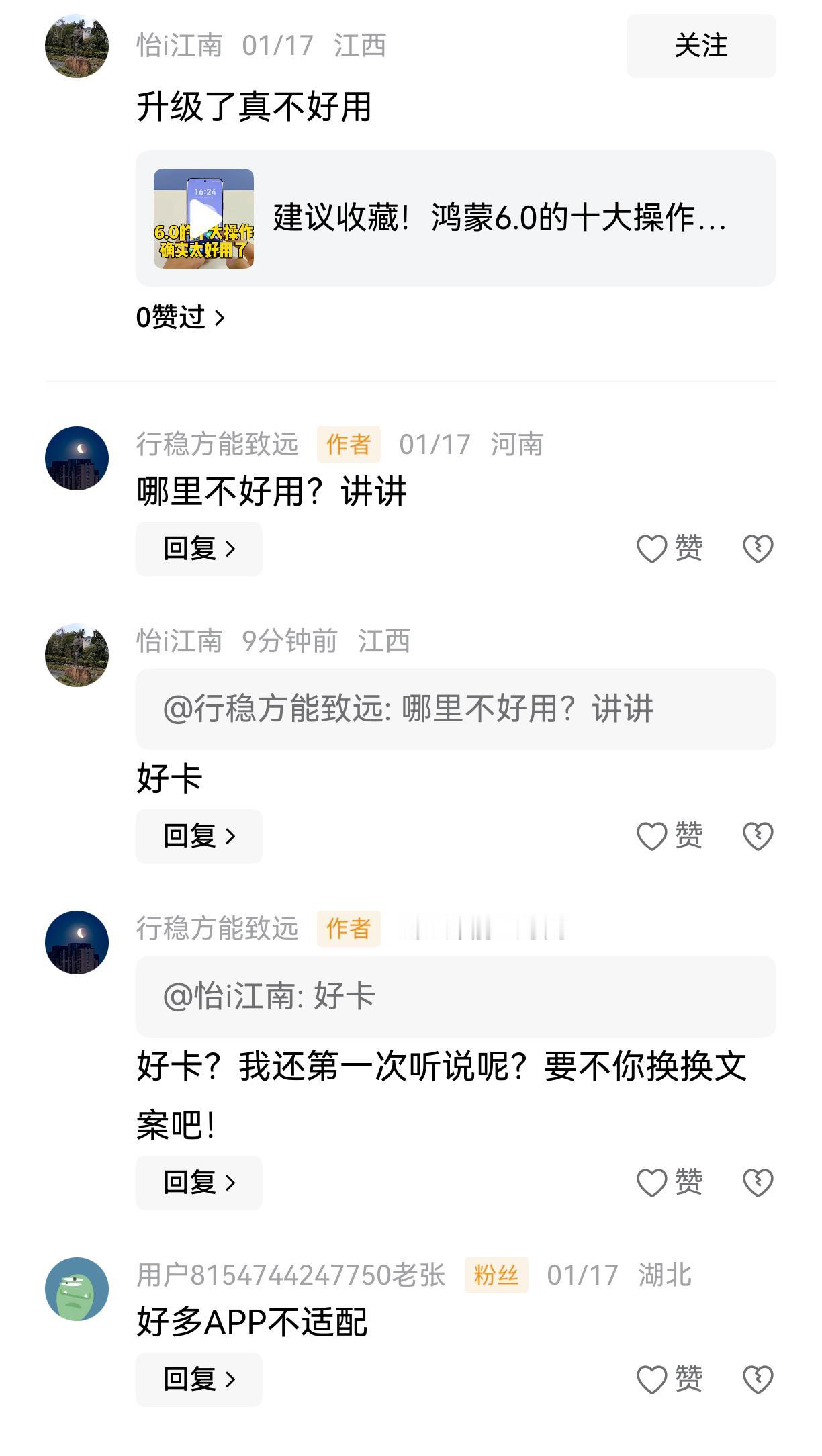Play the HarmonyOS 6.0 video thumbnail
Image resolution: width=822 pixels, height=1456 pixels.
[205, 217]
